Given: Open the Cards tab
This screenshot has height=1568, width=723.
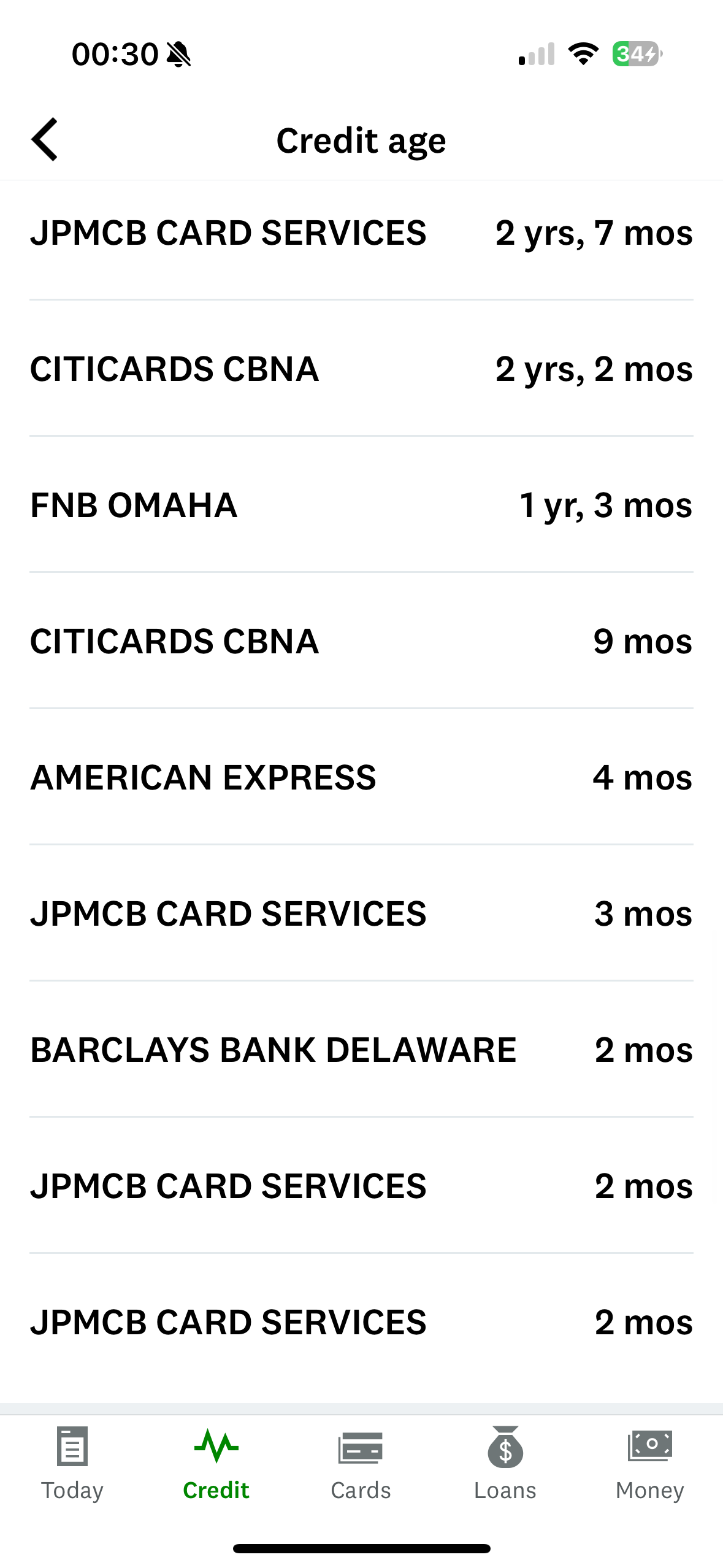Looking at the screenshot, I should click(361, 1464).
